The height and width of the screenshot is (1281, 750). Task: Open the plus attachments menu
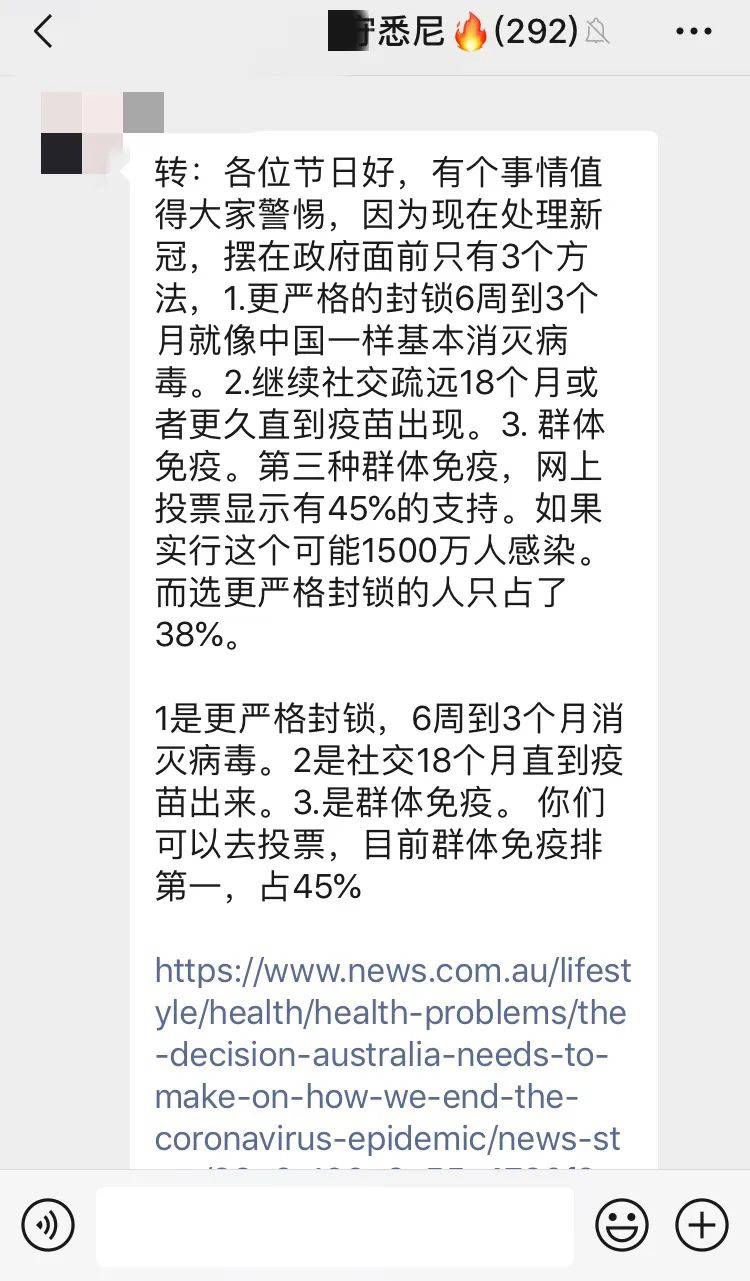coord(702,1224)
